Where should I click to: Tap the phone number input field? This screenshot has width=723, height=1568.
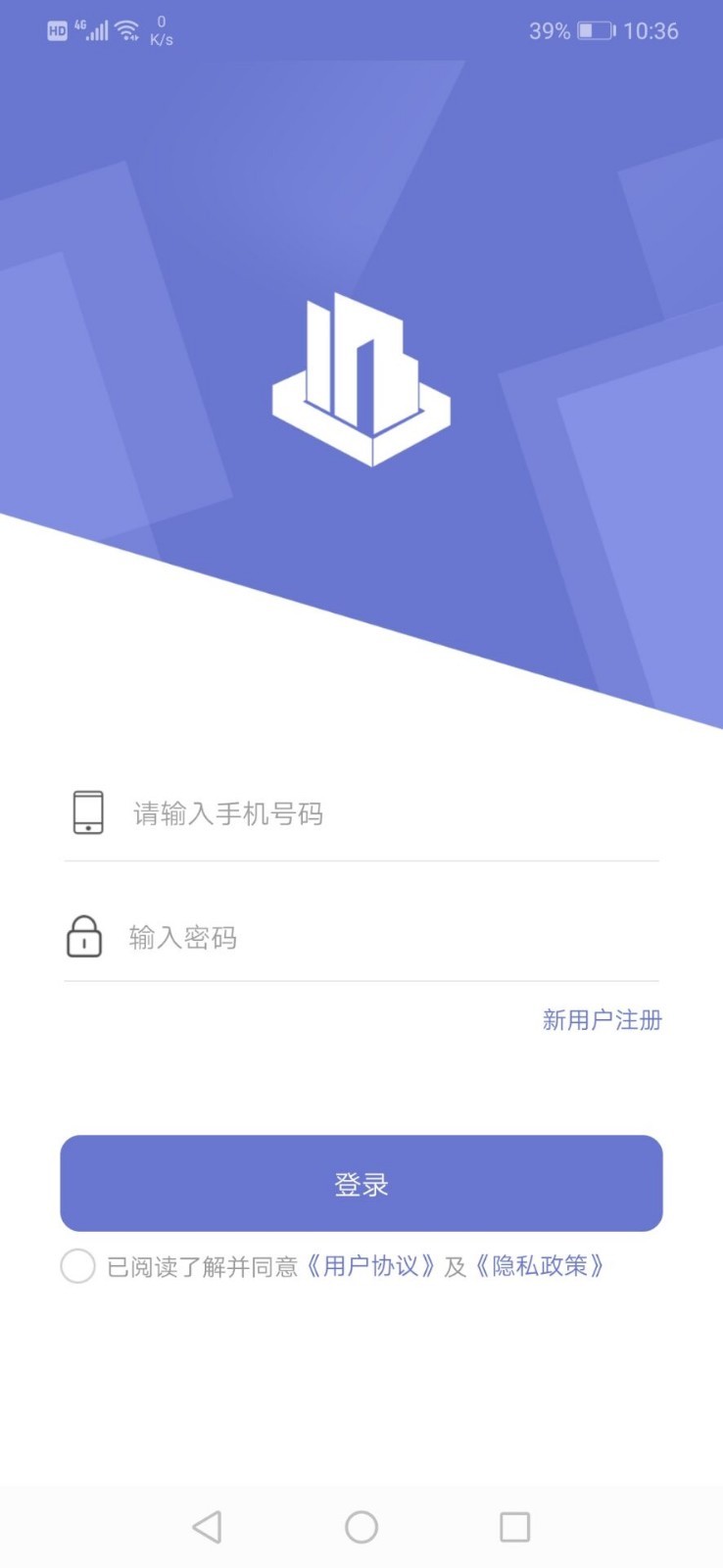point(392,814)
